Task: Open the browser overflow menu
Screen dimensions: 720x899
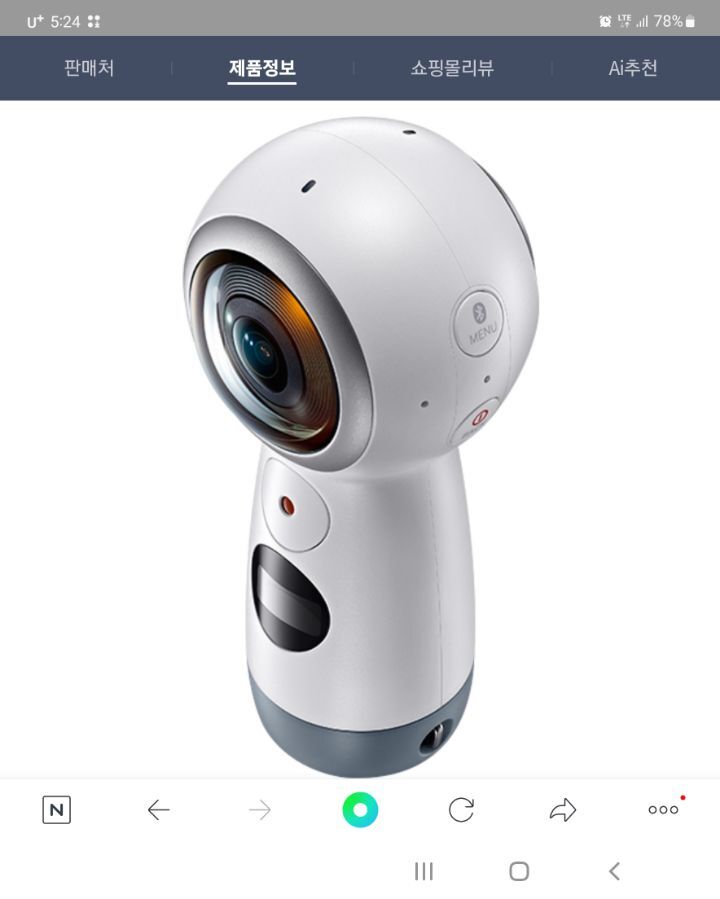Action: coord(663,810)
